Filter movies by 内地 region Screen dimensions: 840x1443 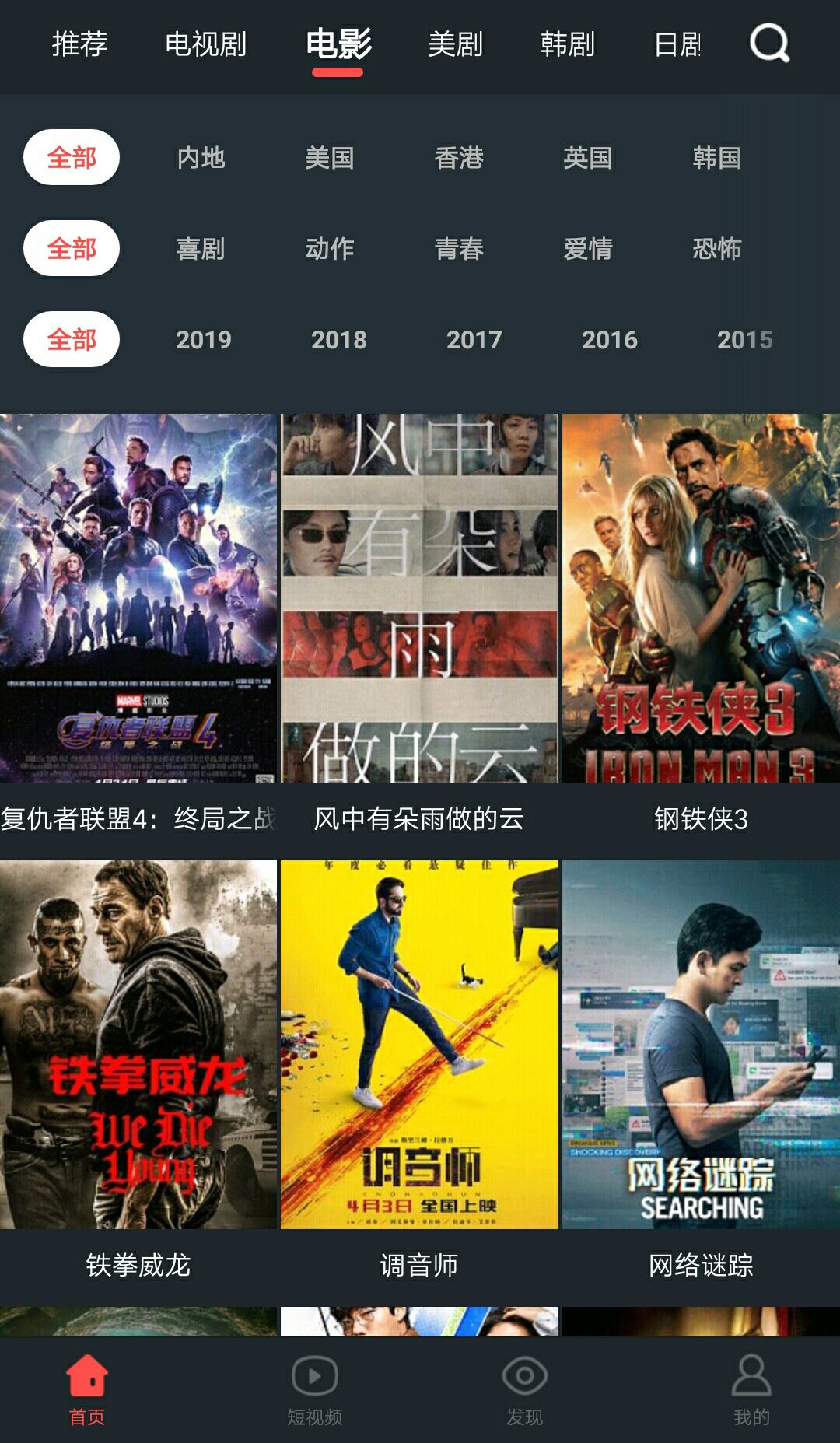(x=201, y=158)
